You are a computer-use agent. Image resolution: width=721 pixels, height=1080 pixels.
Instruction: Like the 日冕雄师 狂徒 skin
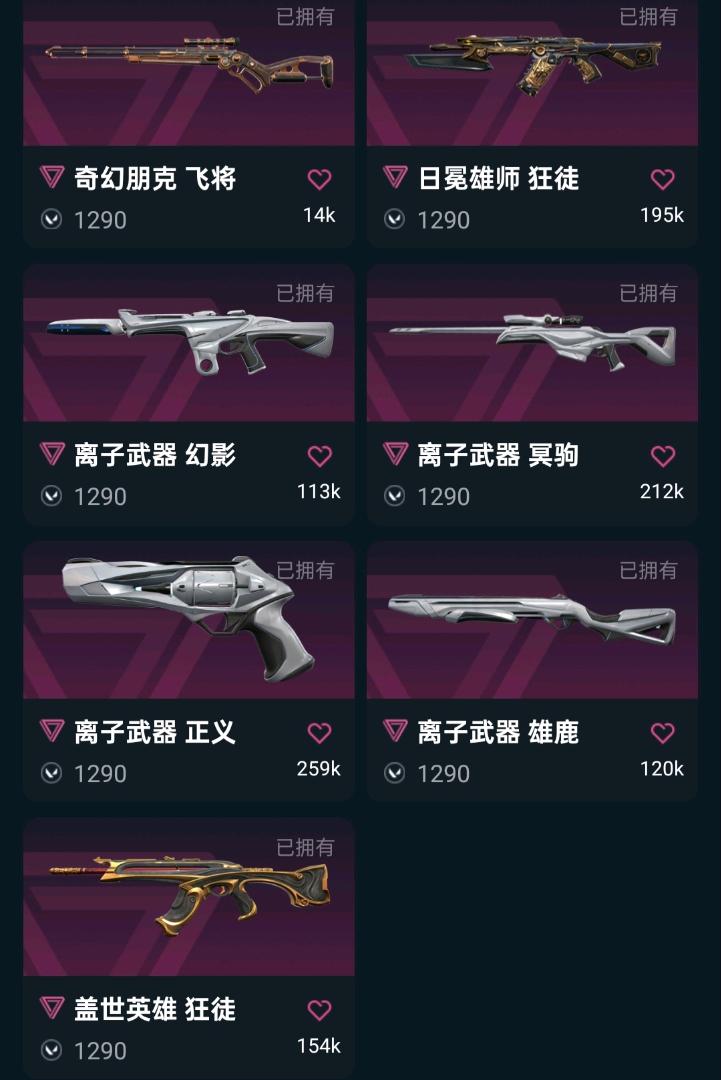(x=662, y=179)
